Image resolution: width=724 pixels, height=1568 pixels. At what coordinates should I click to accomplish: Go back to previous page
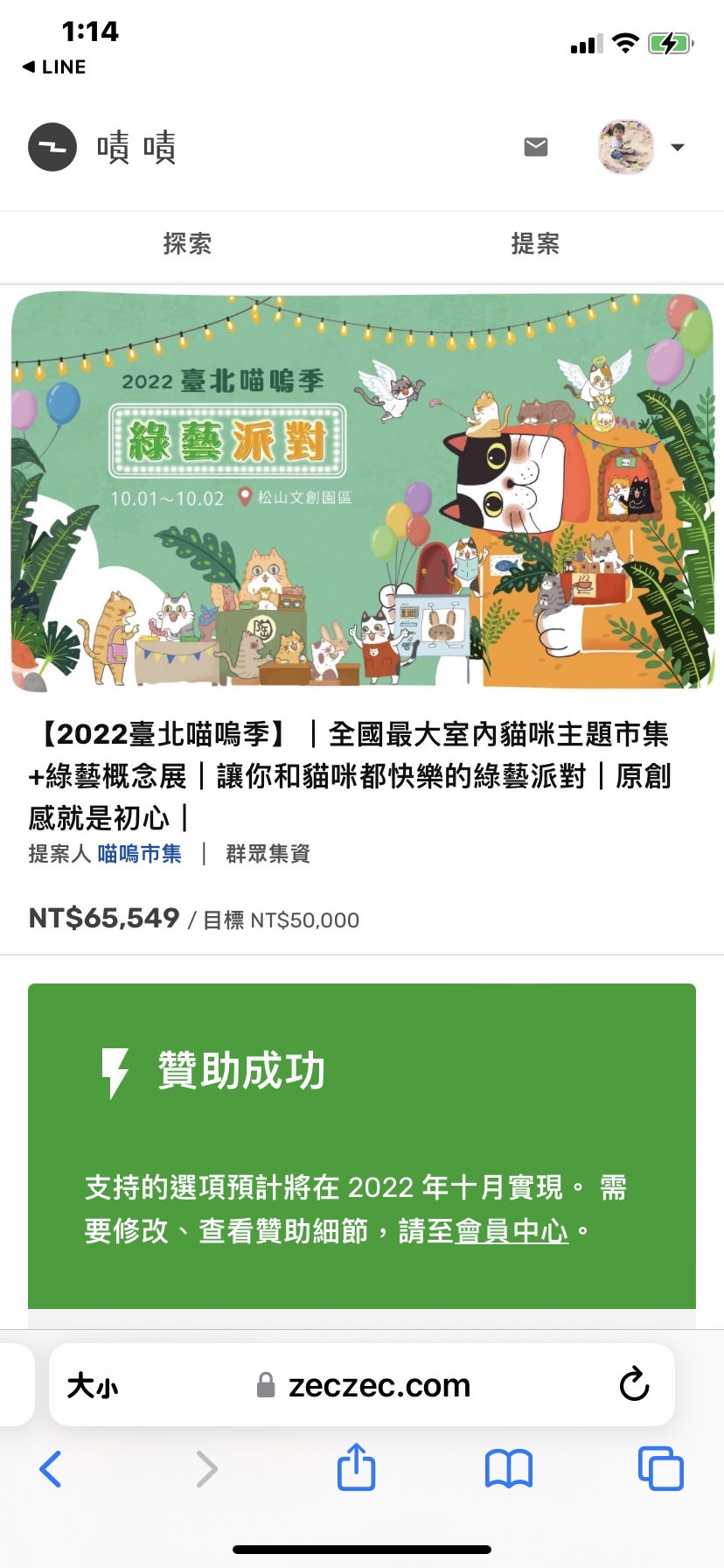click(51, 1469)
